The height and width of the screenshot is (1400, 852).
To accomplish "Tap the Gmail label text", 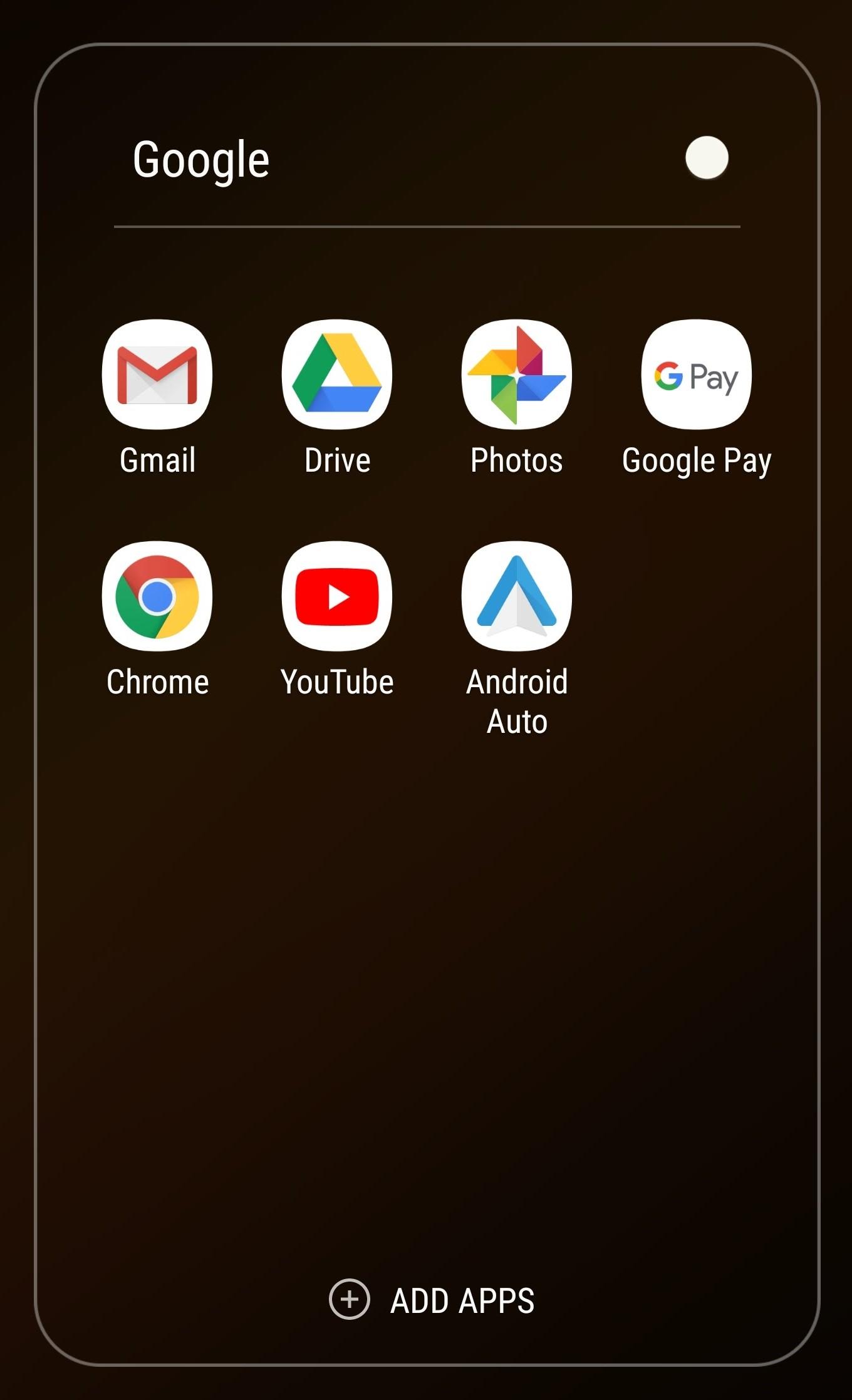I will [x=156, y=461].
